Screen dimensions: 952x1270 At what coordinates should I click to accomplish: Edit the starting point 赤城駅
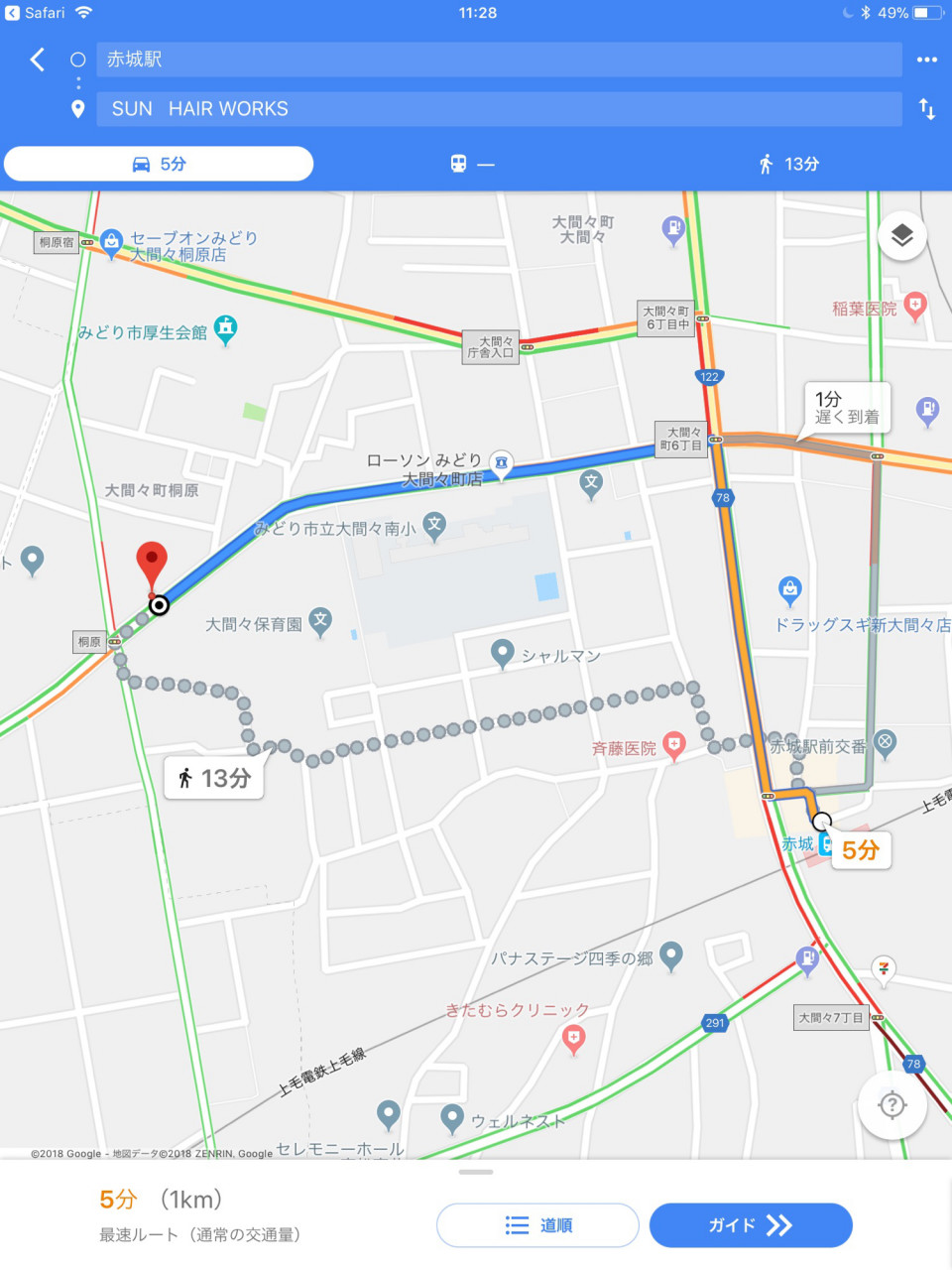point(498,60)
